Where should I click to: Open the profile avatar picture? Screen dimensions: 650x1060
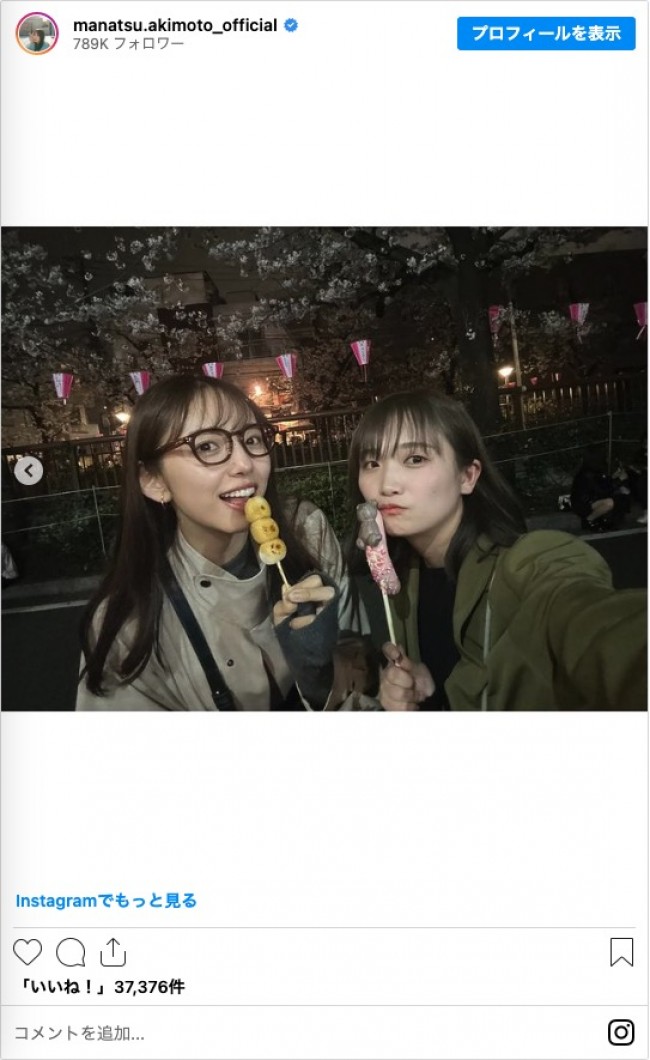point(37,34)
